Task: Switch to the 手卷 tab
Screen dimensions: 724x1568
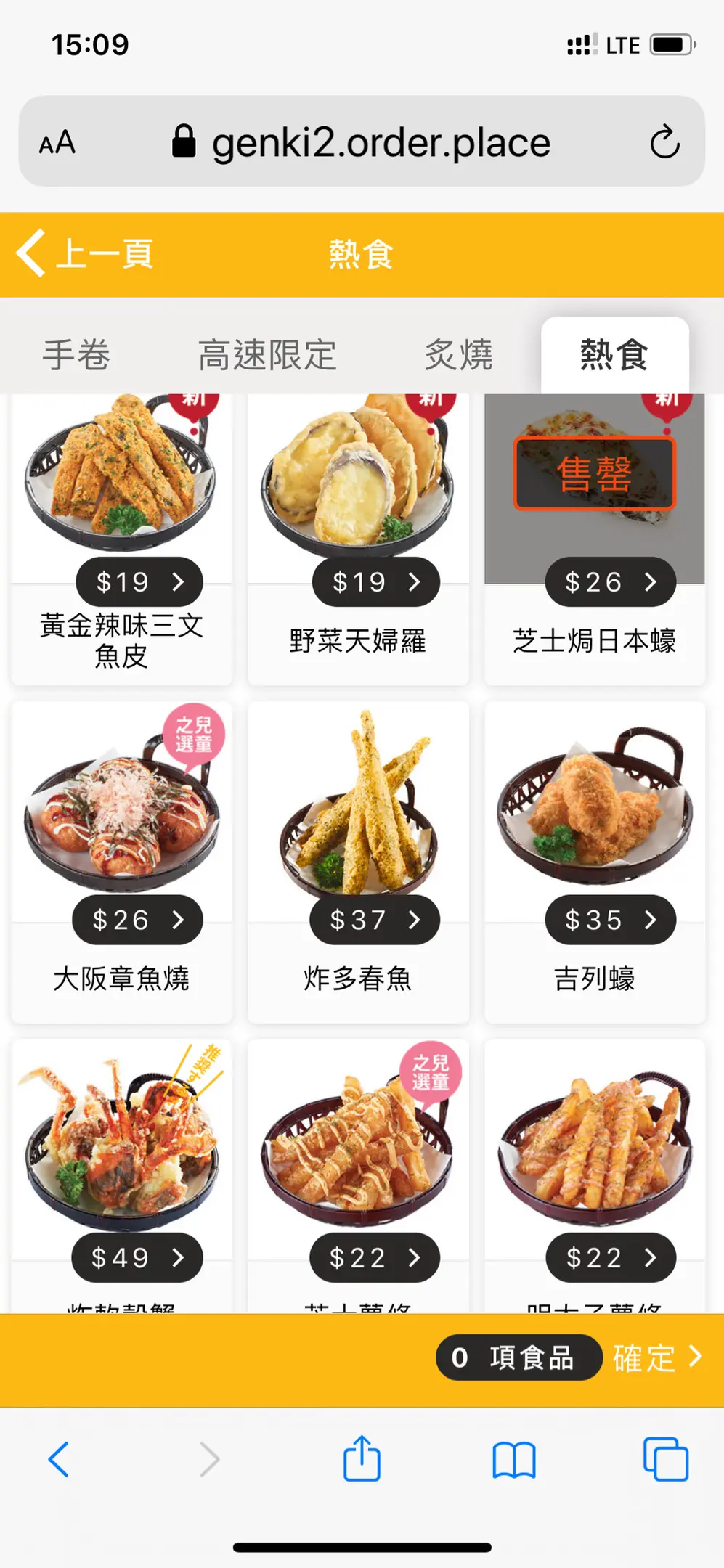Action: pos(76,355)
